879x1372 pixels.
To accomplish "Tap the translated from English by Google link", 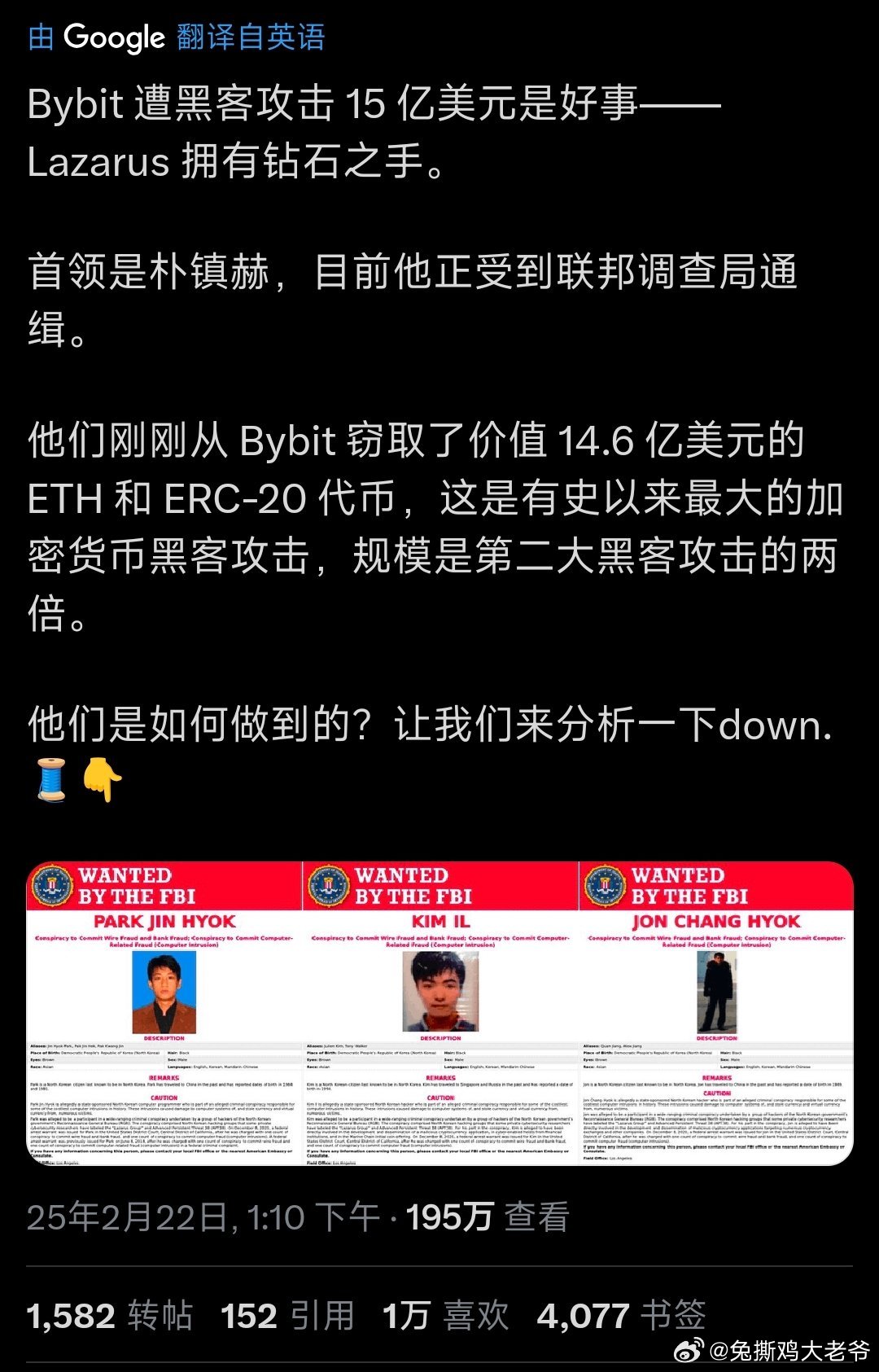I will (x=177, y=37).
